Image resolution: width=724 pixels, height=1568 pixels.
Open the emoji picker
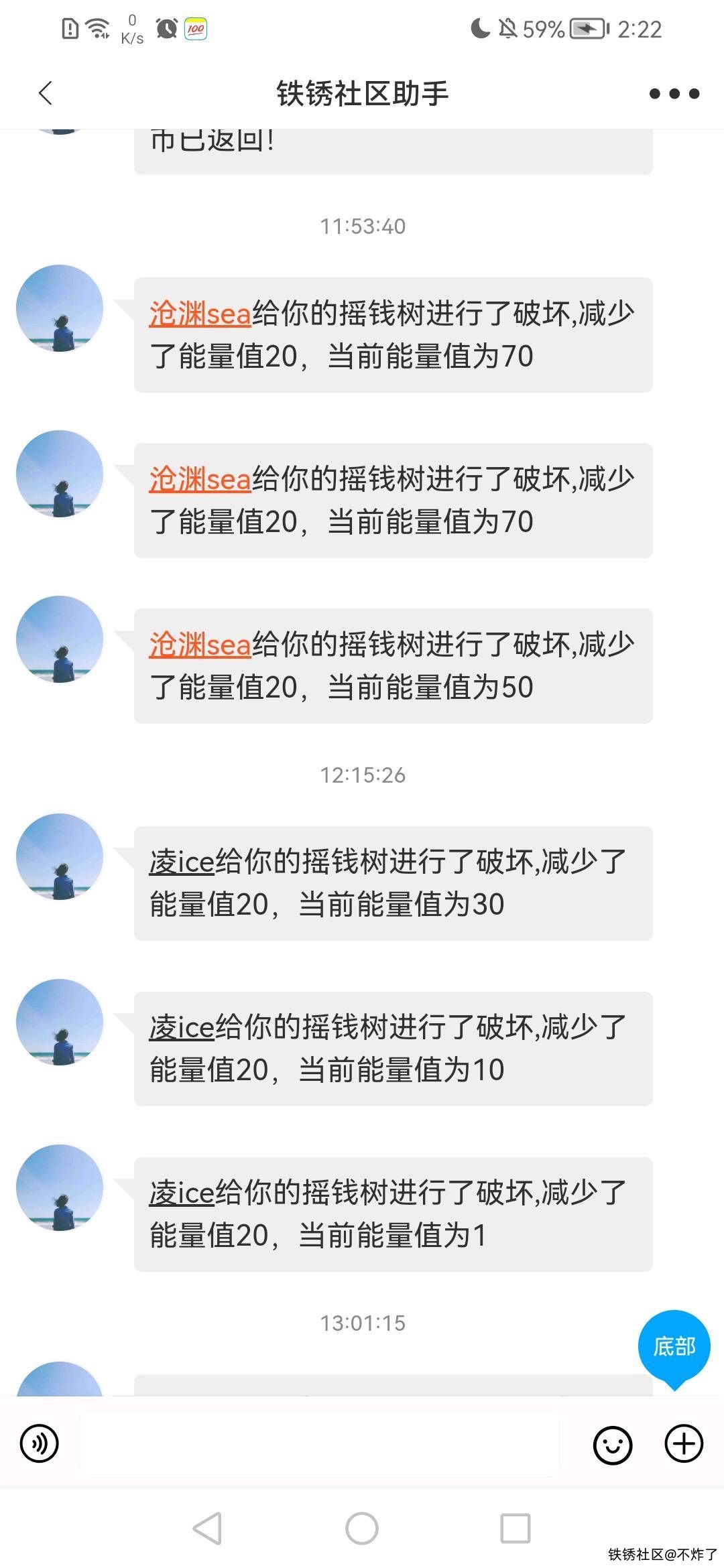coord(612,1444)
